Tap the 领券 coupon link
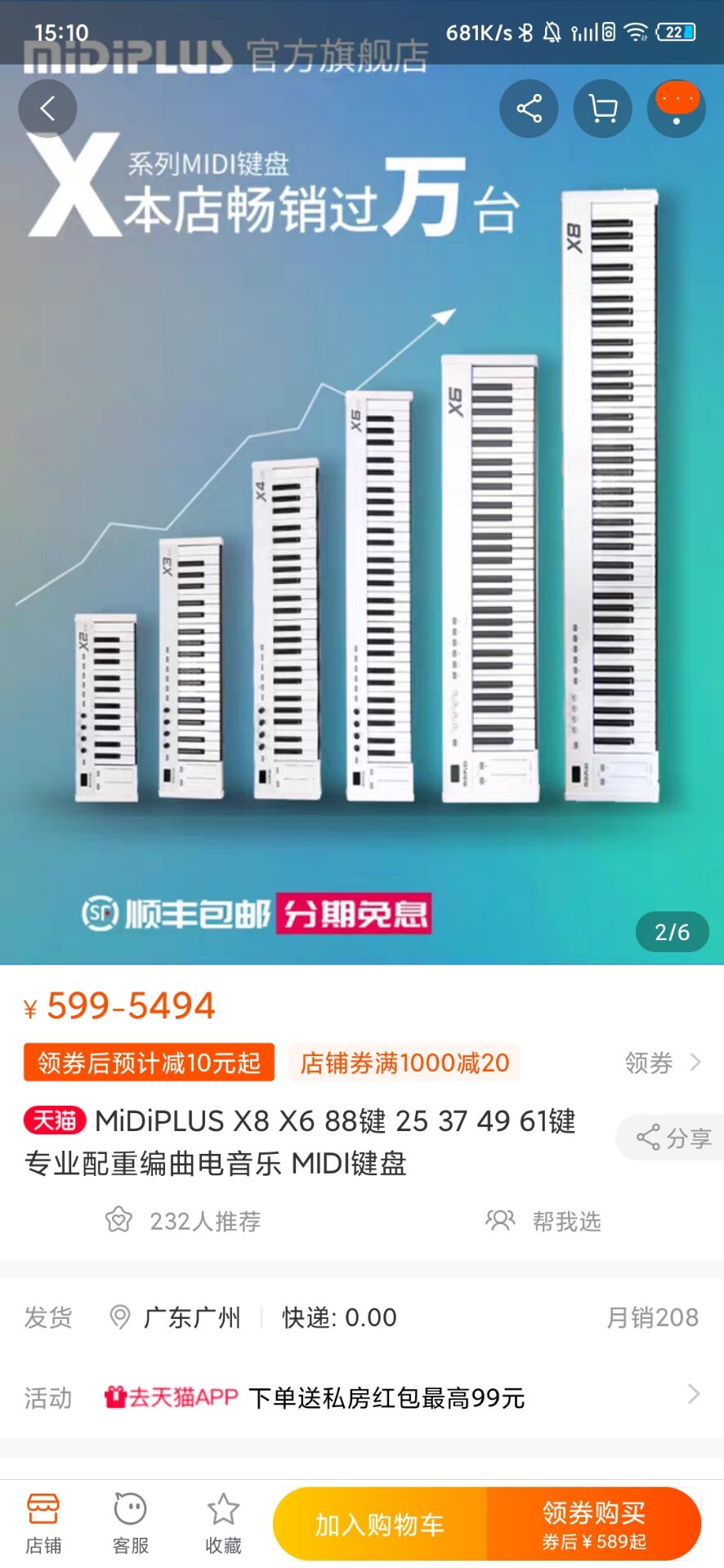Image resolution: width=724 pixels, height=1568 pixels. (x=663, y=1062)
